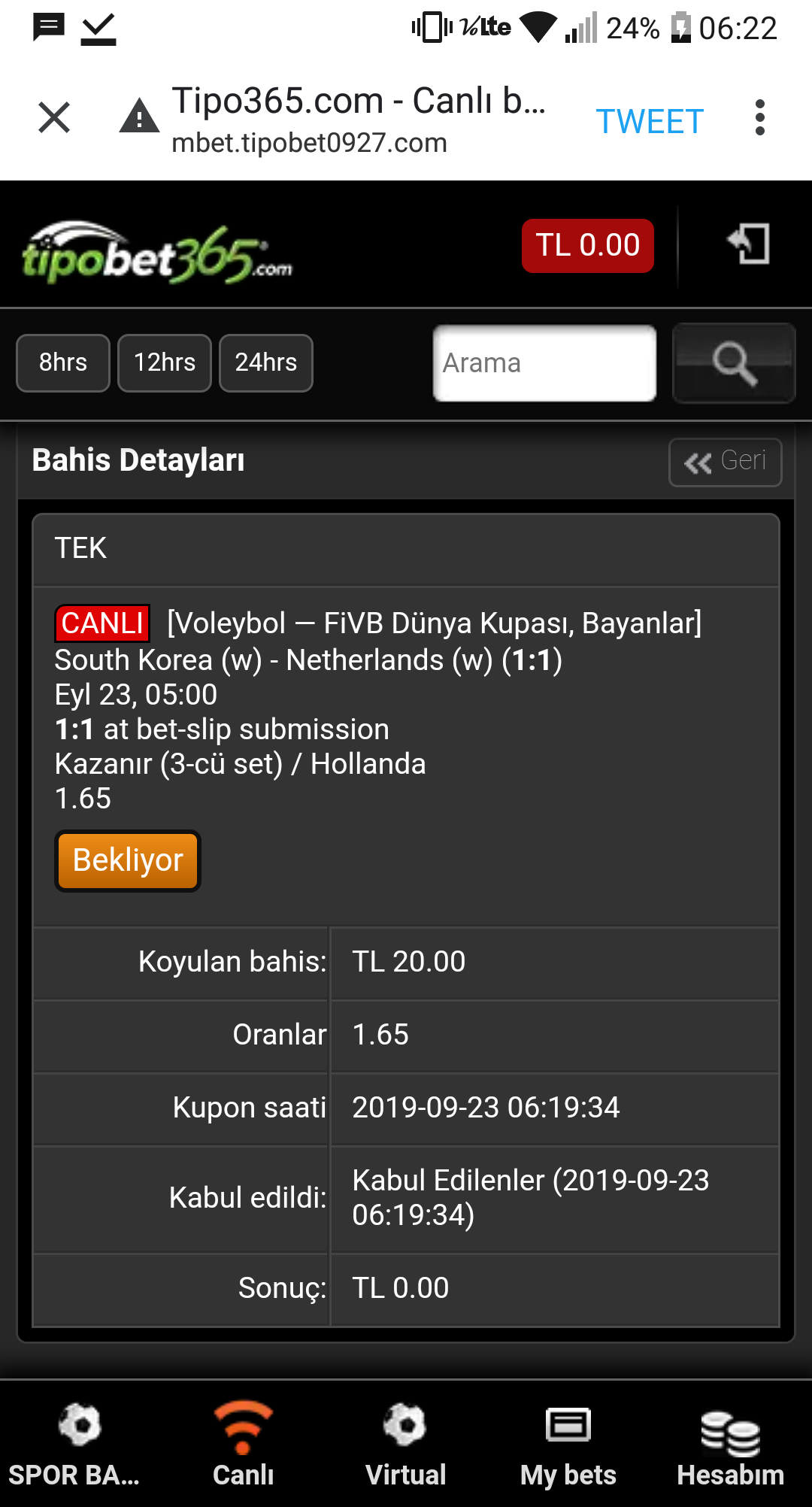This screenshot has width=812, height=1507.
Task: Click the TL 0.00 balance display
Action: 587,246
